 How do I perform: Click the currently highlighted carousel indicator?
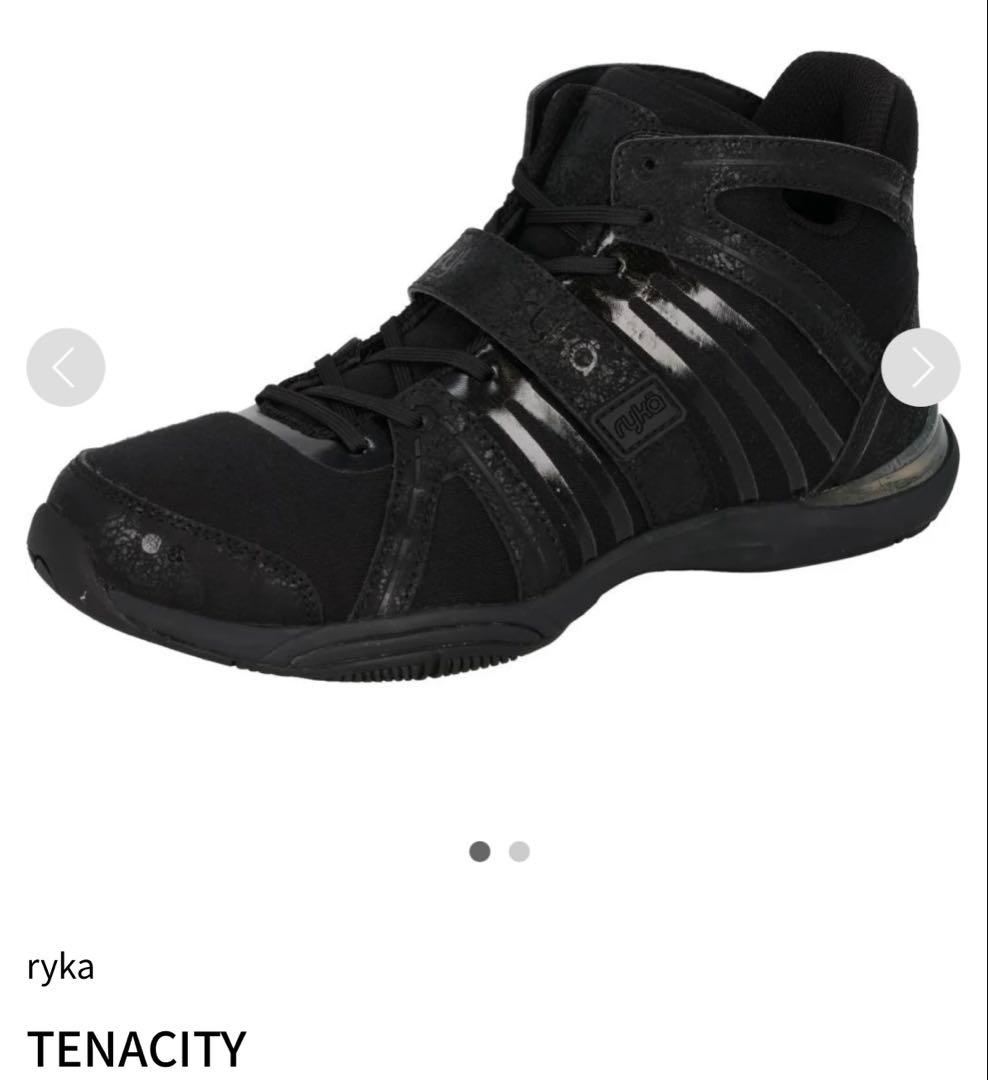(x=478, y=853)
